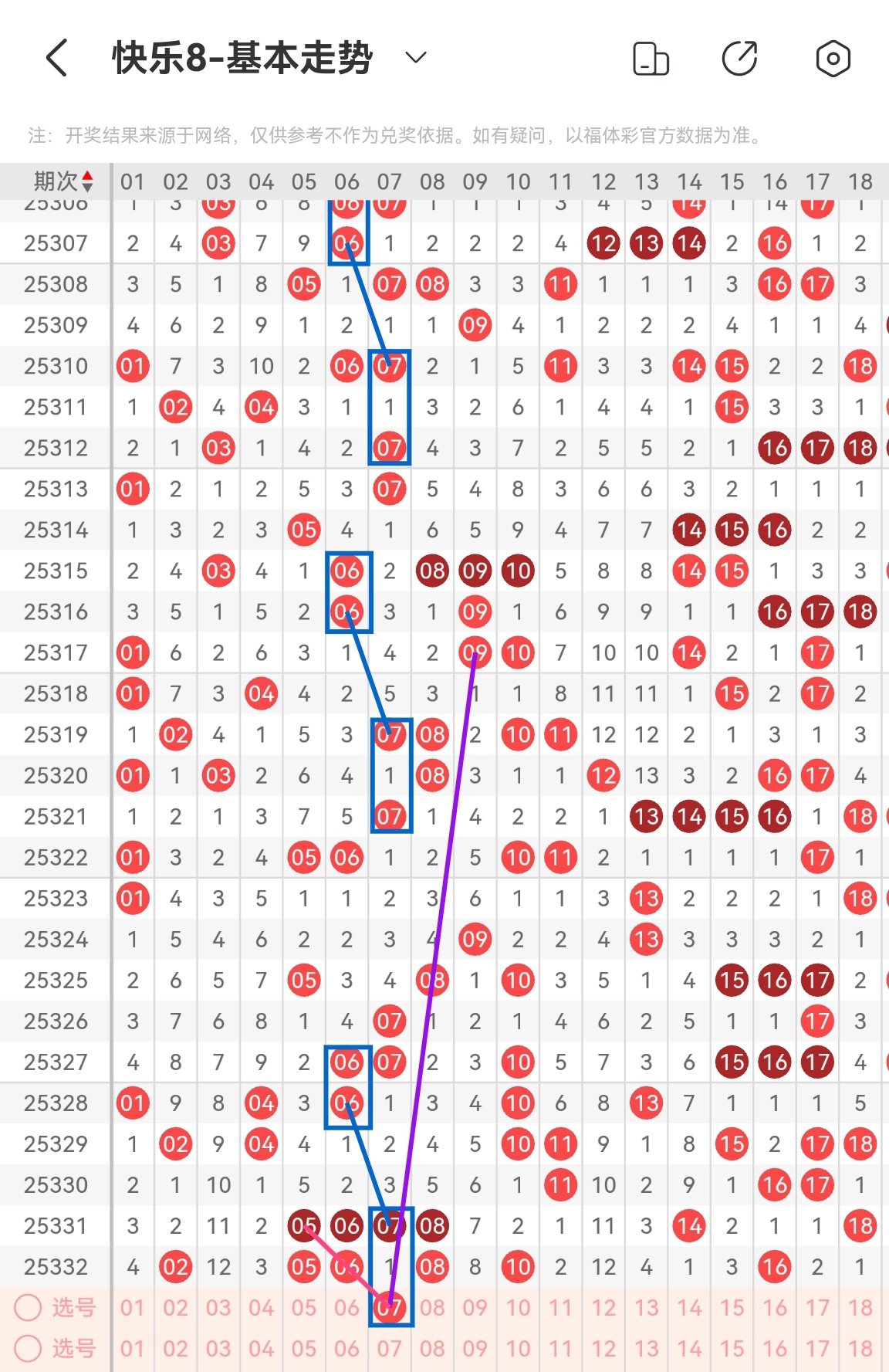
Task: Expand the 快乐8-基本走势 chart type dropdown
Action: coord(416,58)
